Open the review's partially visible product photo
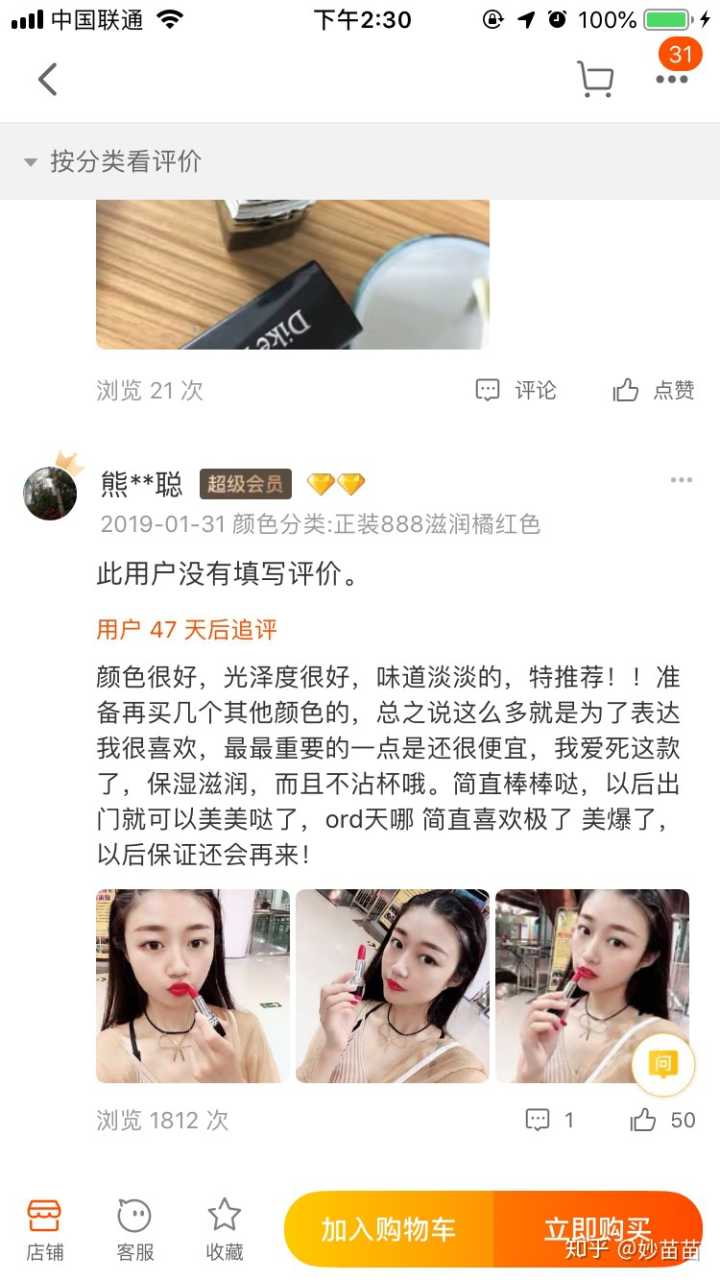This screenshot has height=1281, width=720. 292,274
